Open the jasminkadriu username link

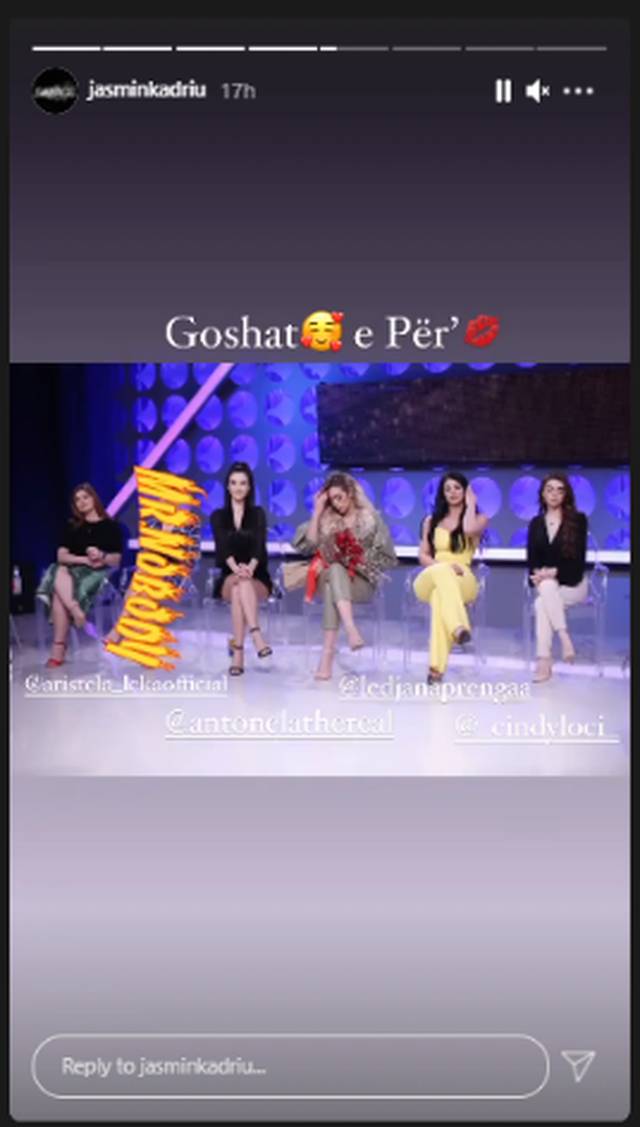pyautogui.click(x=146, y=90)
